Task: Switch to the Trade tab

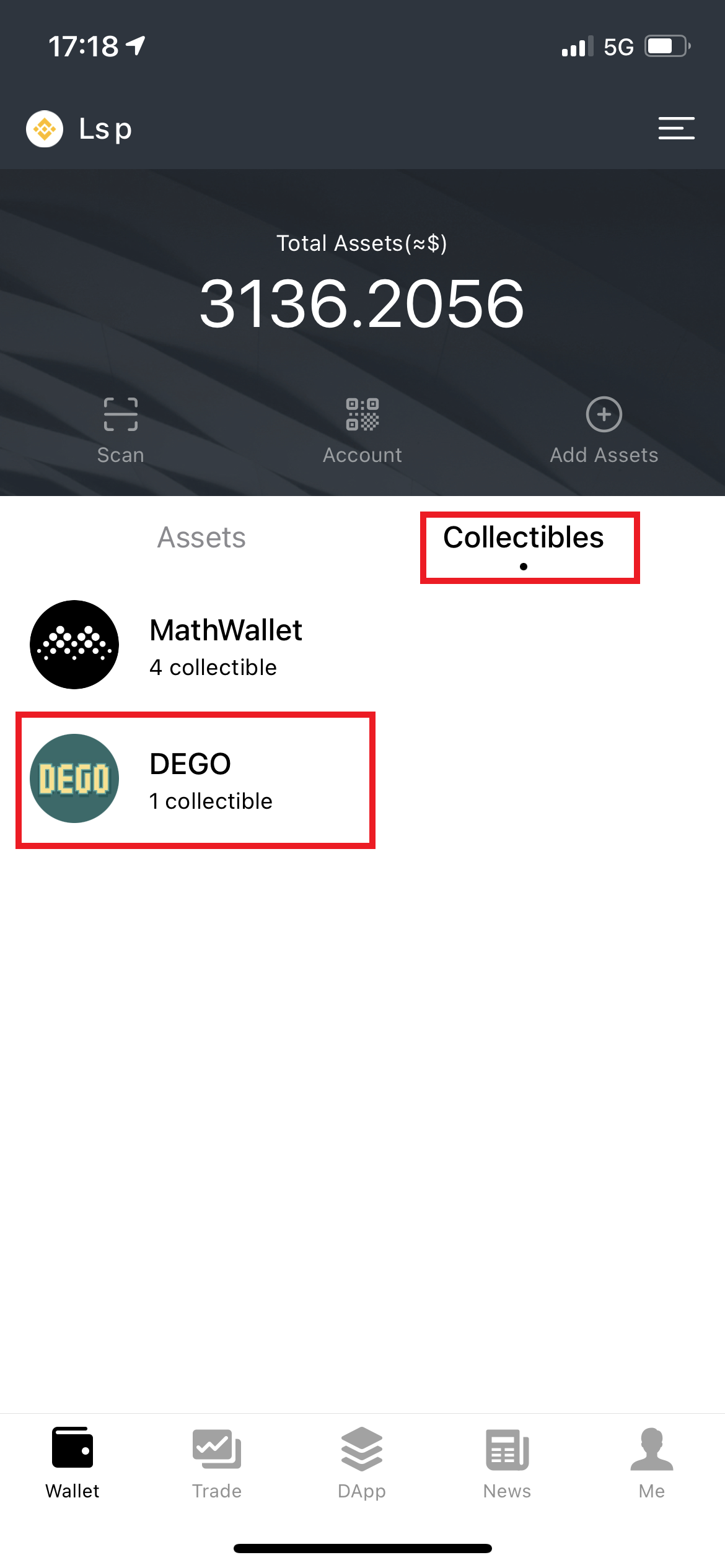Action: click(x=217, y=1464)
